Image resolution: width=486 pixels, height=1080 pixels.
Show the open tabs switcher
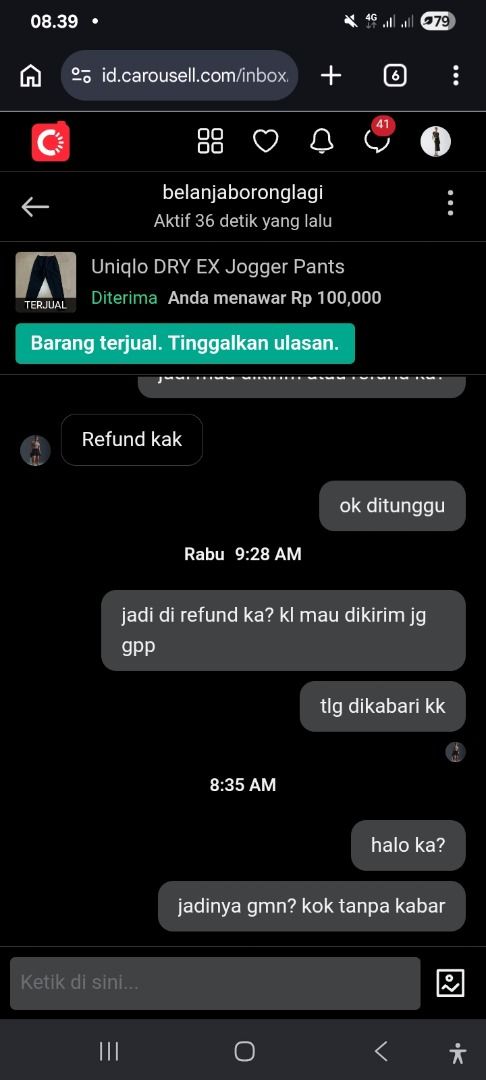[x=395, y=76]
